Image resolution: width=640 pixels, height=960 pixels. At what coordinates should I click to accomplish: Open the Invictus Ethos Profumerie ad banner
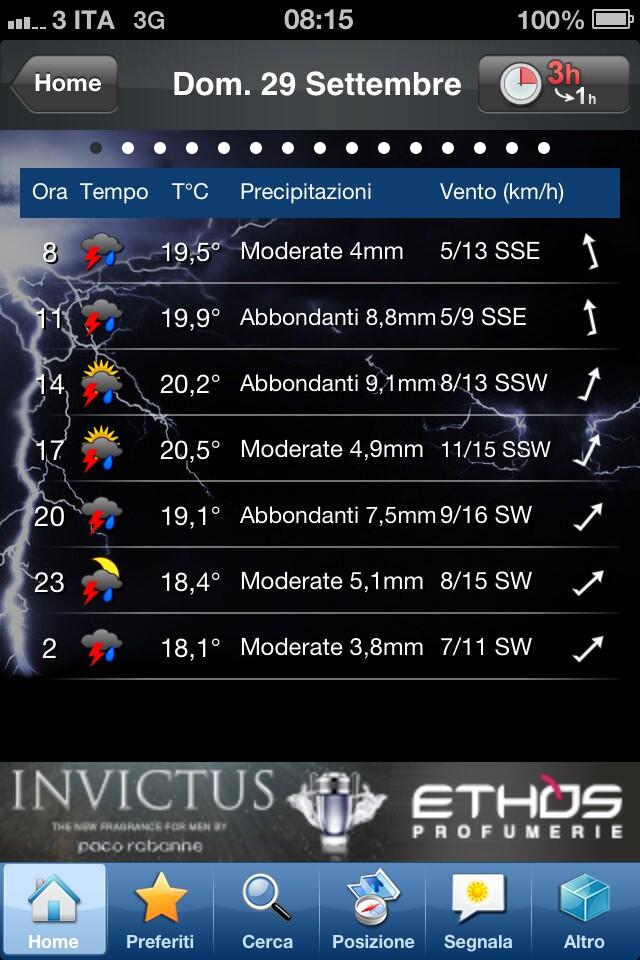[320, 811]
